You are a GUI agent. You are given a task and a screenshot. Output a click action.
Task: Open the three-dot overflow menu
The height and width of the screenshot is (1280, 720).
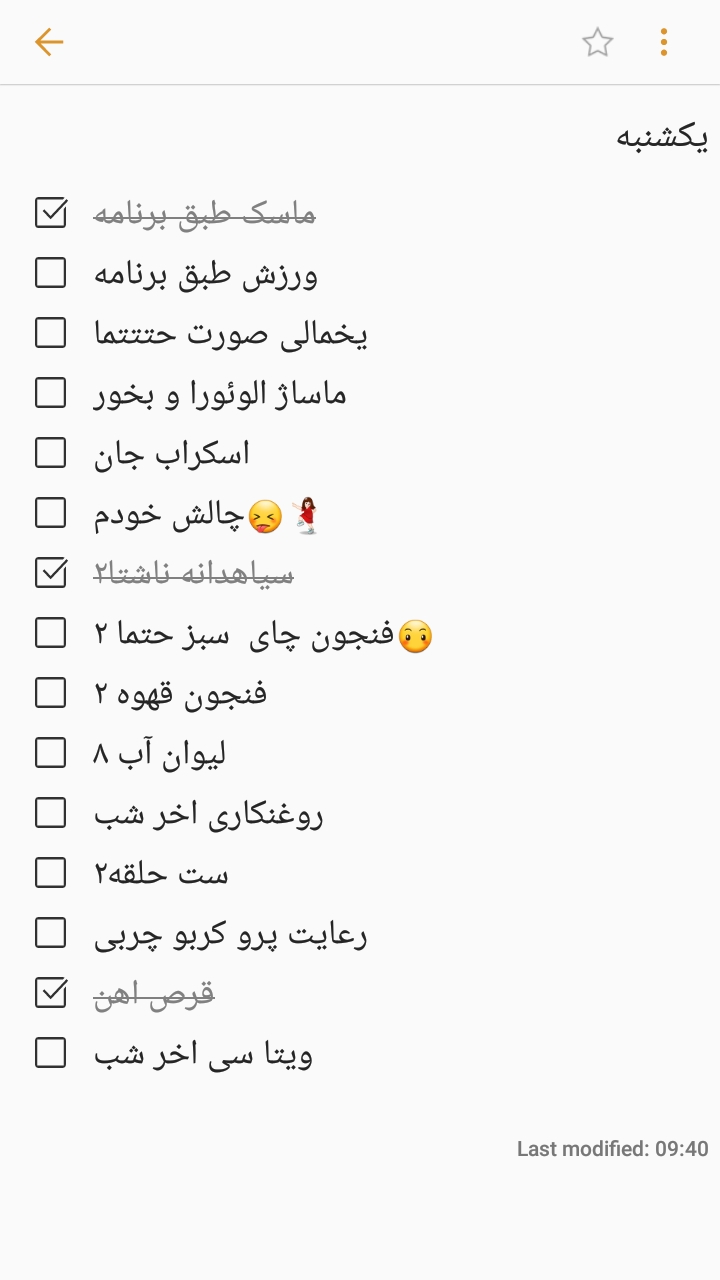coord(663,42)
